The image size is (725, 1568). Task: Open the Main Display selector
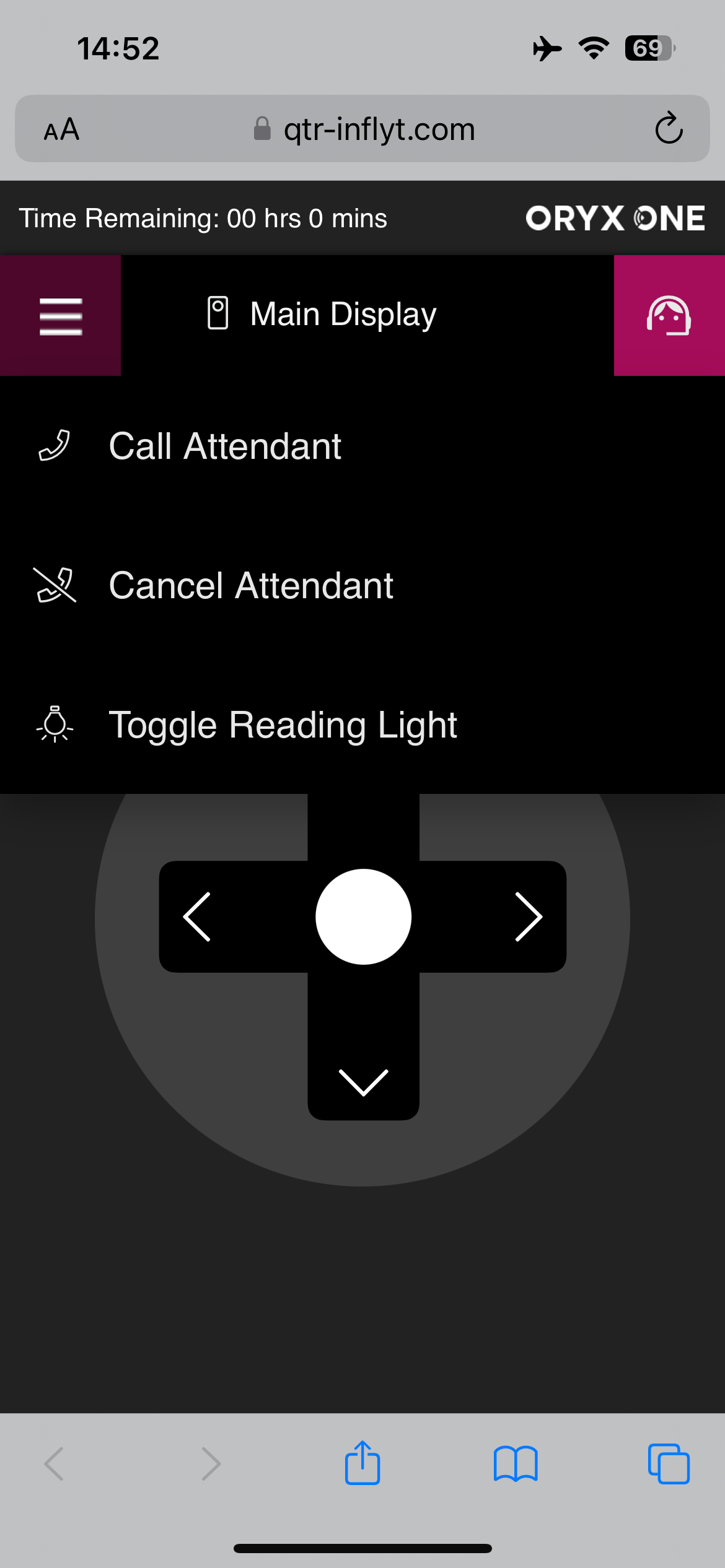[322, 314]
